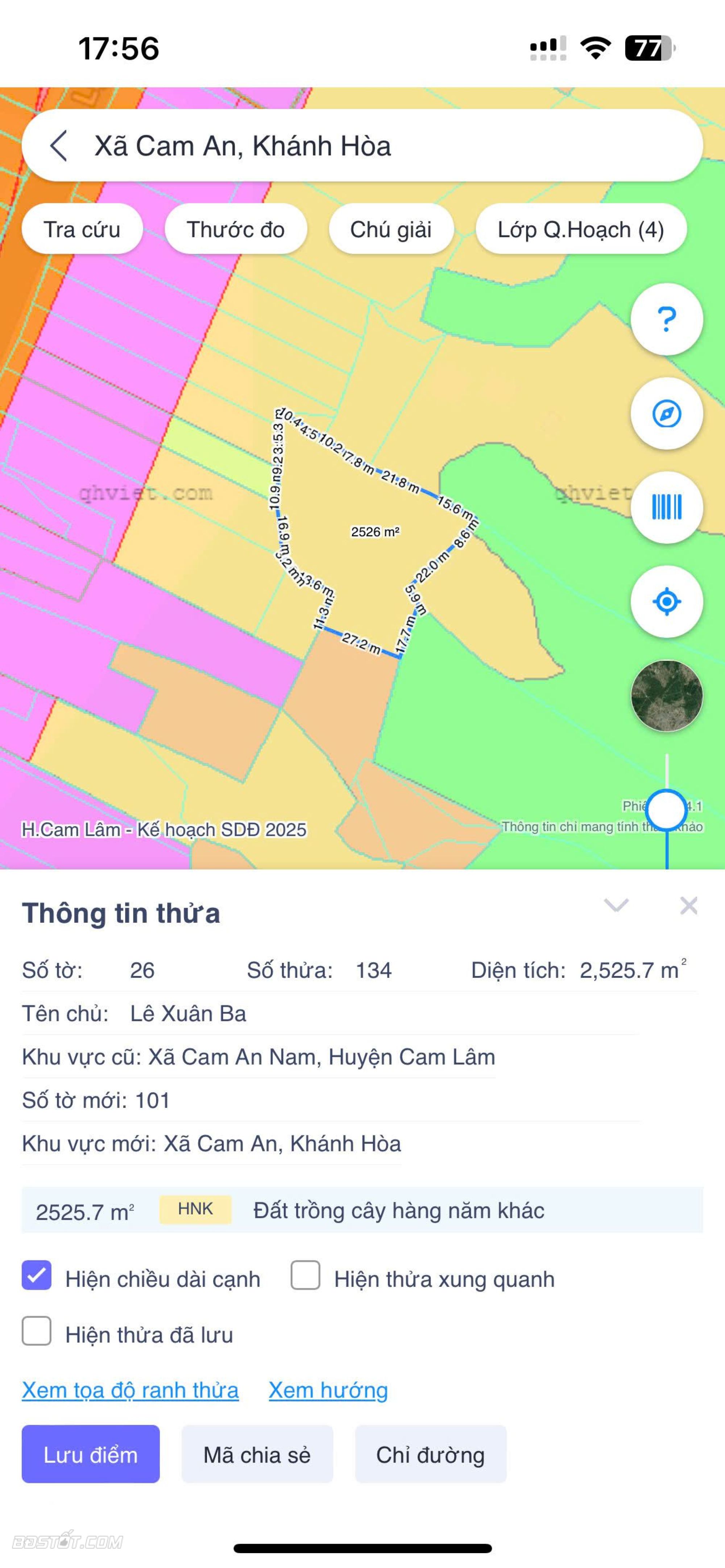This screenshot has width=725, height=1568.
Task: Enable Hiện thửa đã lưu checkbox
Action: (37, 1331)
